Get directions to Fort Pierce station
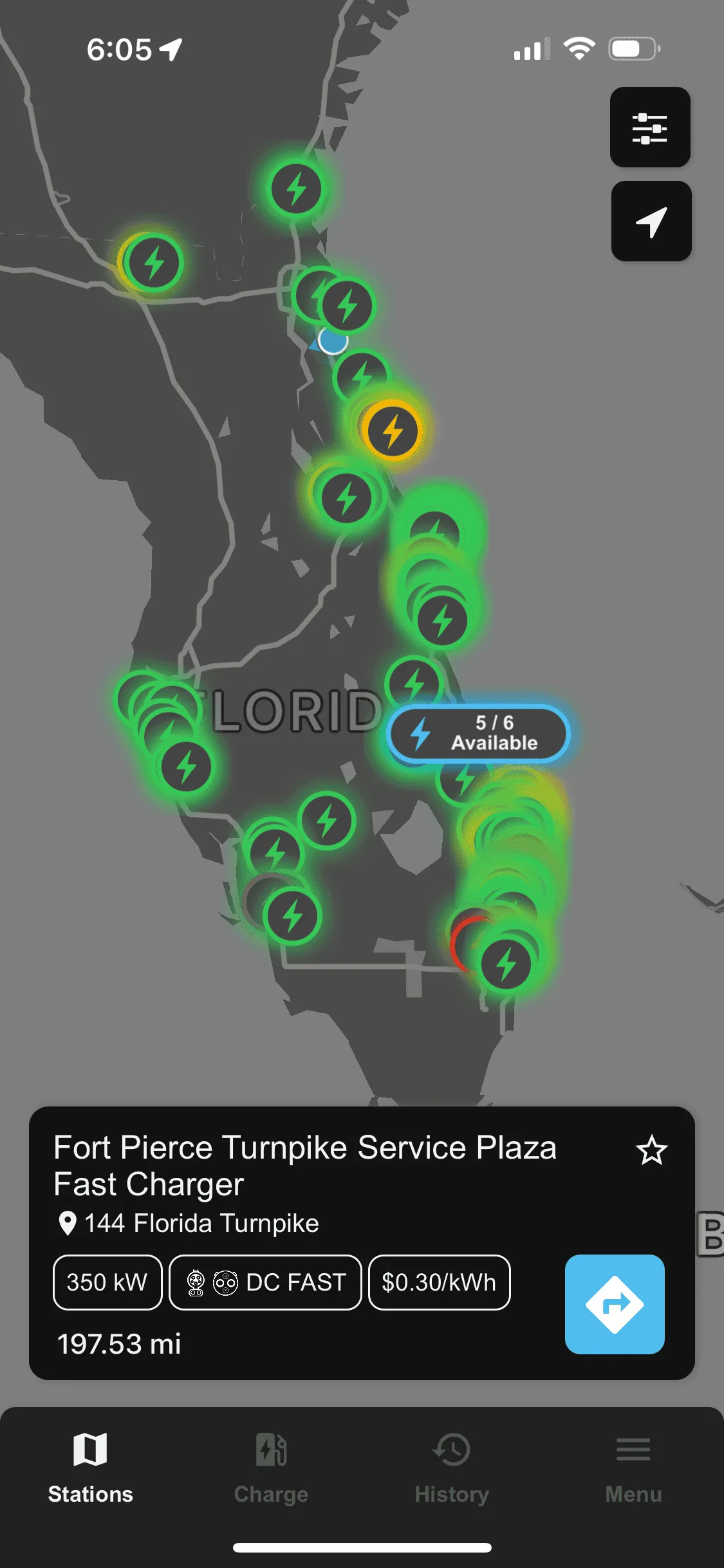Image resolution: width=724 pixels, height=1568 pixels. (615, 1304)
